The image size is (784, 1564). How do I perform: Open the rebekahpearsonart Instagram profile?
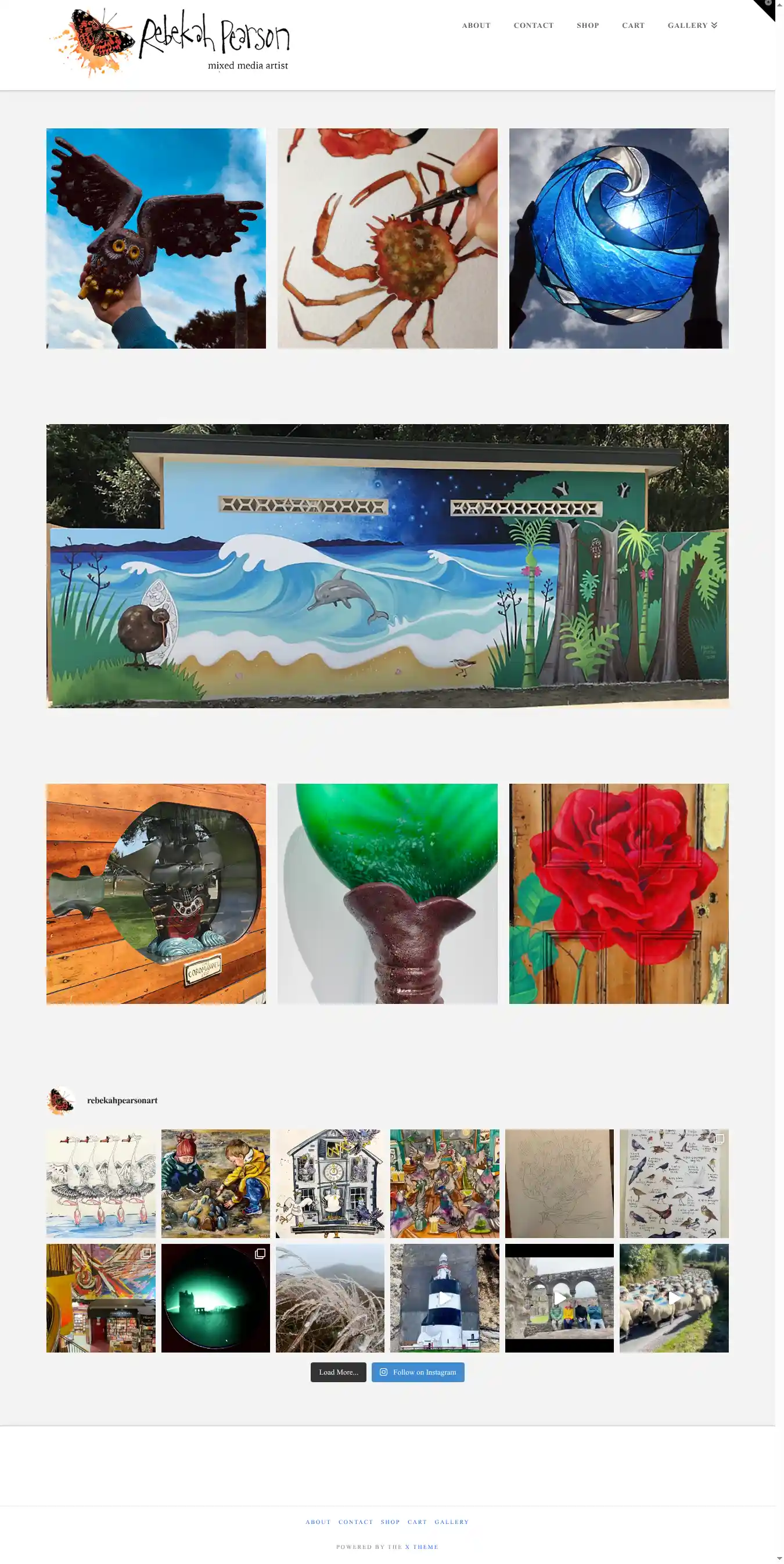tap(122, 1100)
